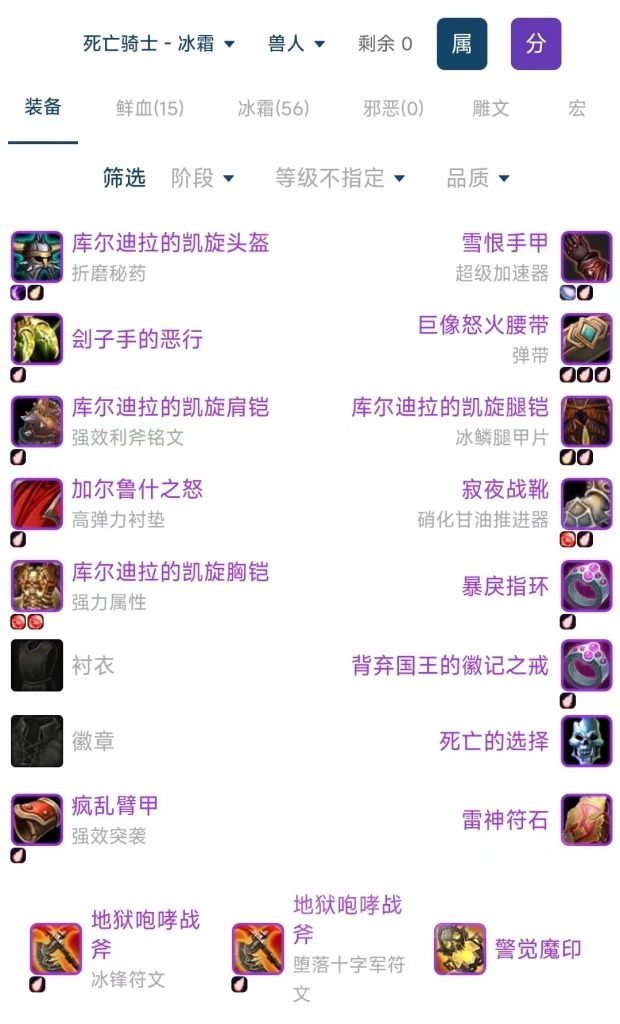Open the 雪恨手甲 gloves slot
The width and height of the screenshot is (620, 1024).
(x=505, y=243)
